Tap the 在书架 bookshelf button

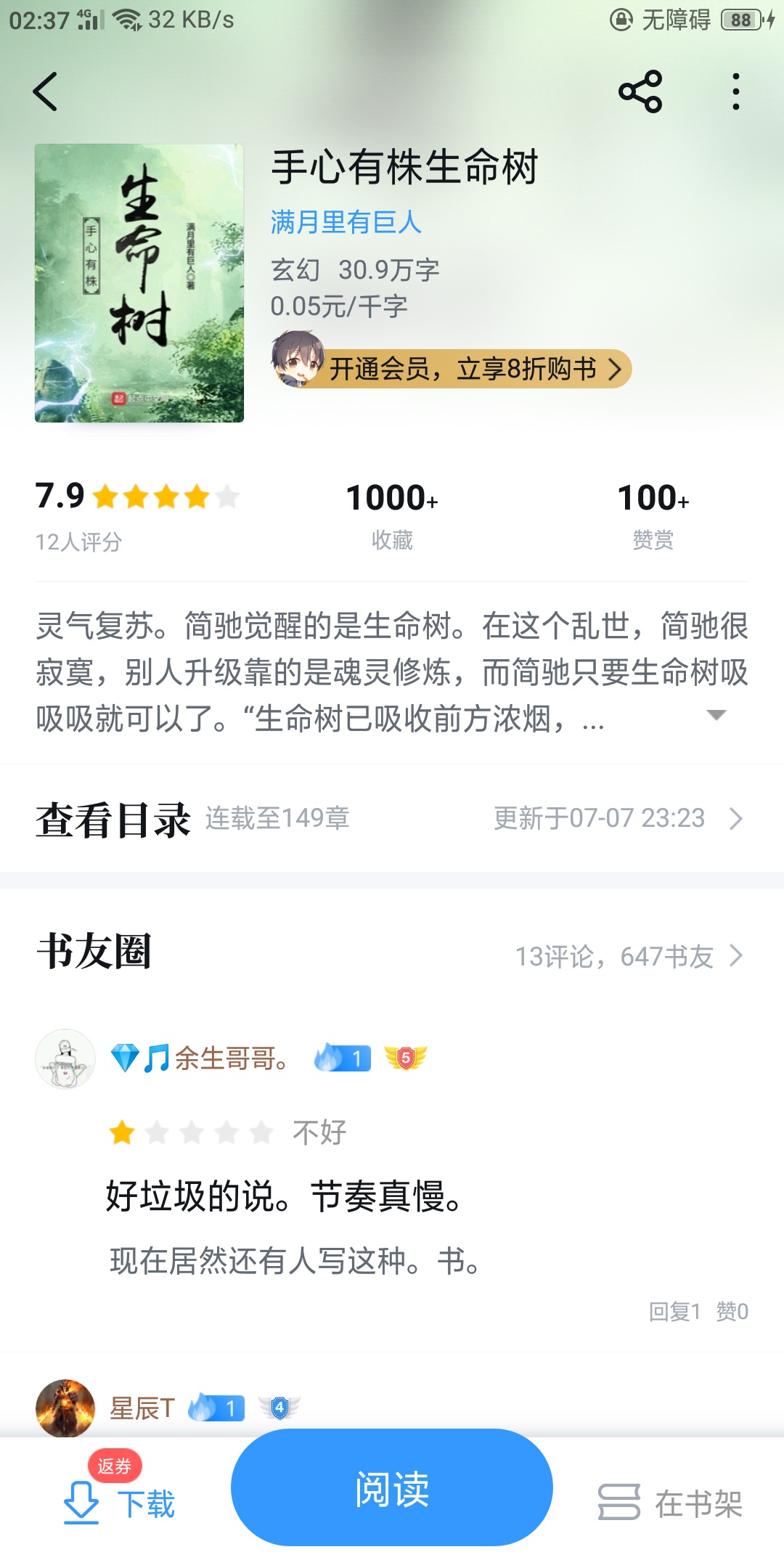coord(669,1503)
